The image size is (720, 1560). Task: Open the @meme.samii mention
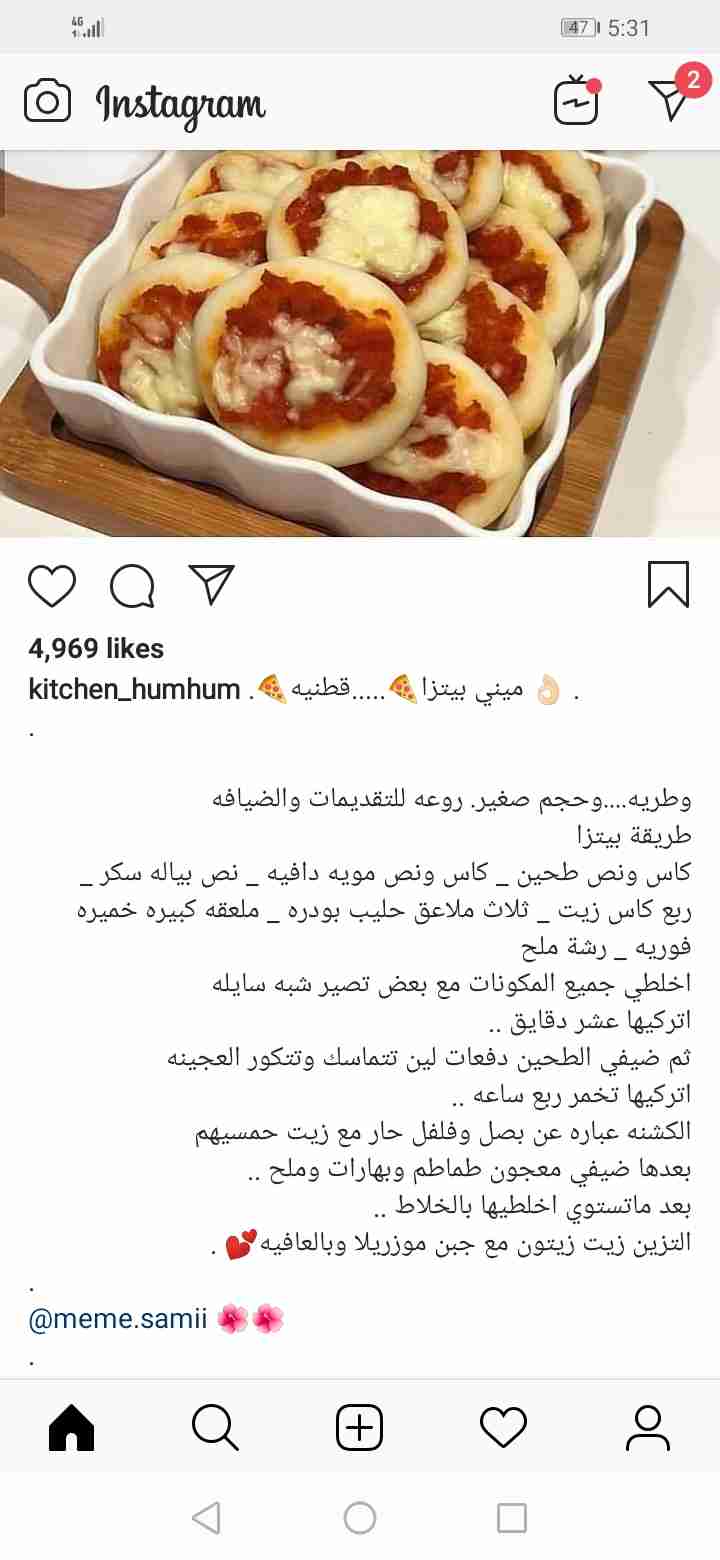click(x=118, y=1320)
